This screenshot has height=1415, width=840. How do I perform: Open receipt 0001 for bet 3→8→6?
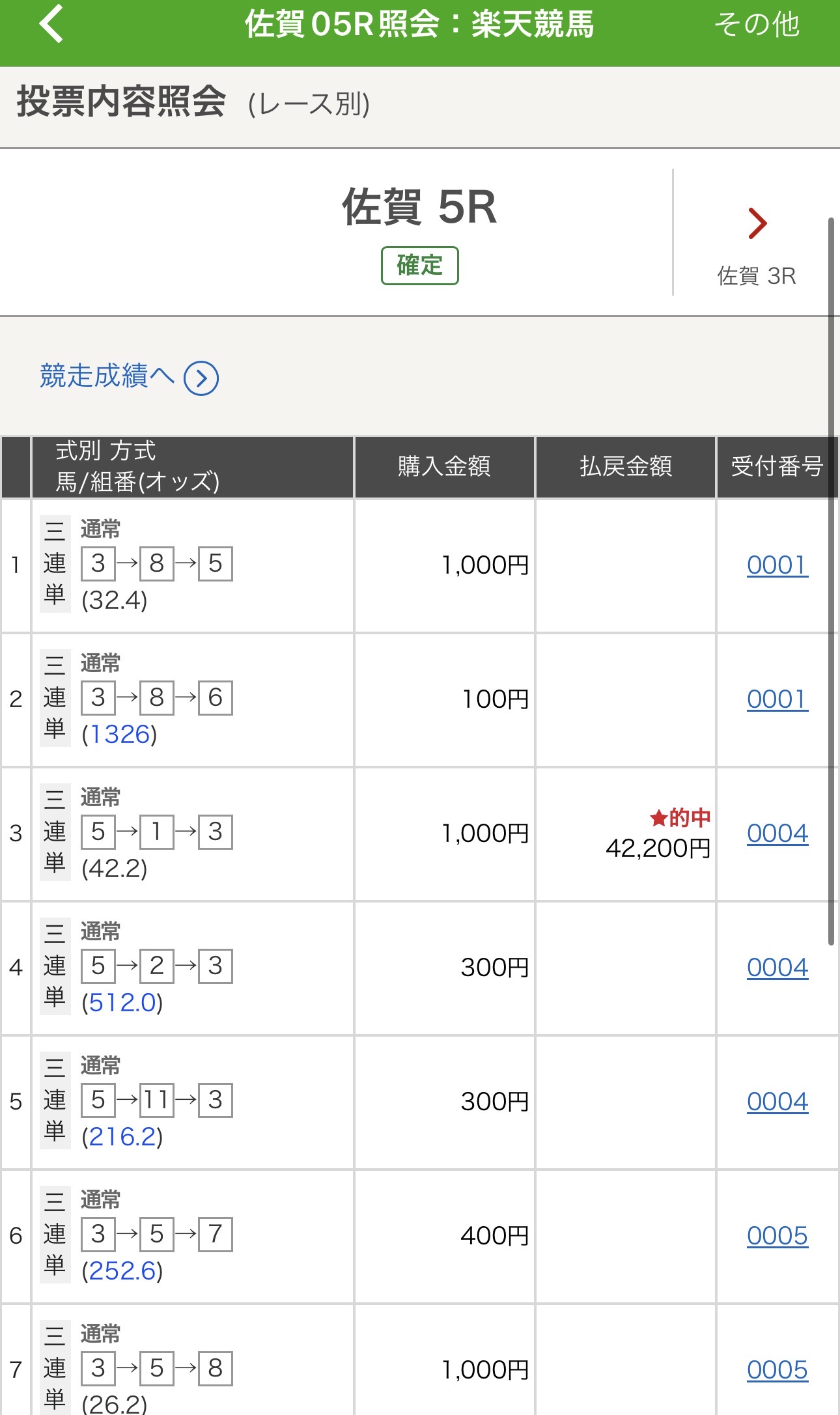click(777, 699)
